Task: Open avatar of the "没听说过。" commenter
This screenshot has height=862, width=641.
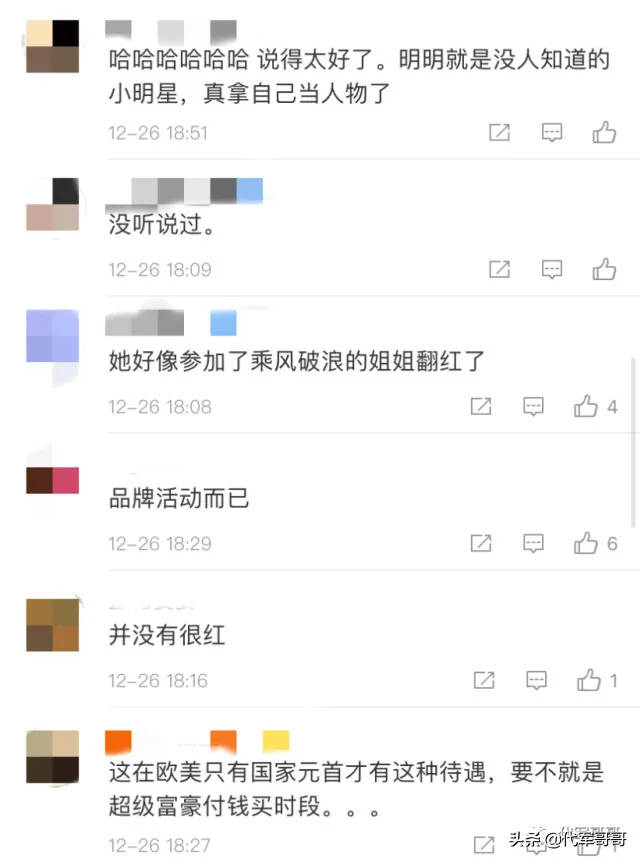Action: [52, 205]
